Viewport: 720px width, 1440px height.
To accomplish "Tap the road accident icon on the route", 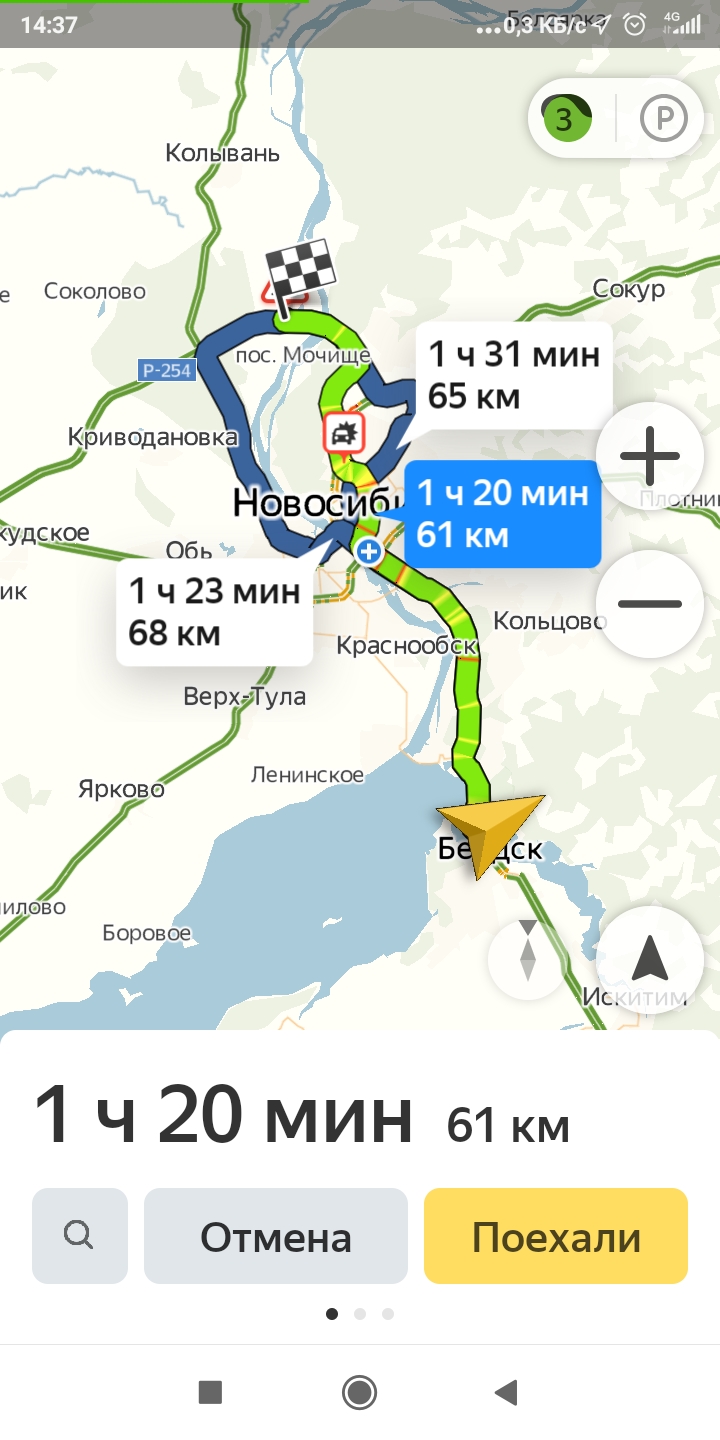I will coord(344,434).
